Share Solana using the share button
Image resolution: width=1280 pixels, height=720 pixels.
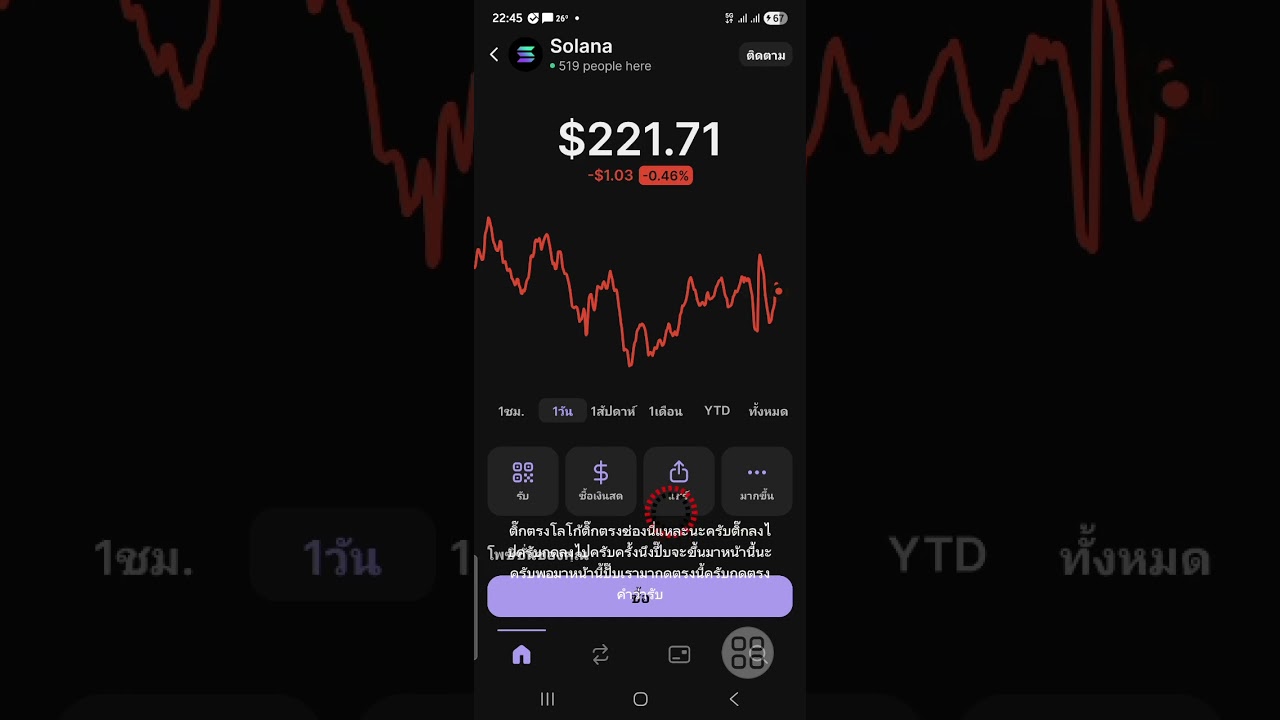(x=679, y=478)
